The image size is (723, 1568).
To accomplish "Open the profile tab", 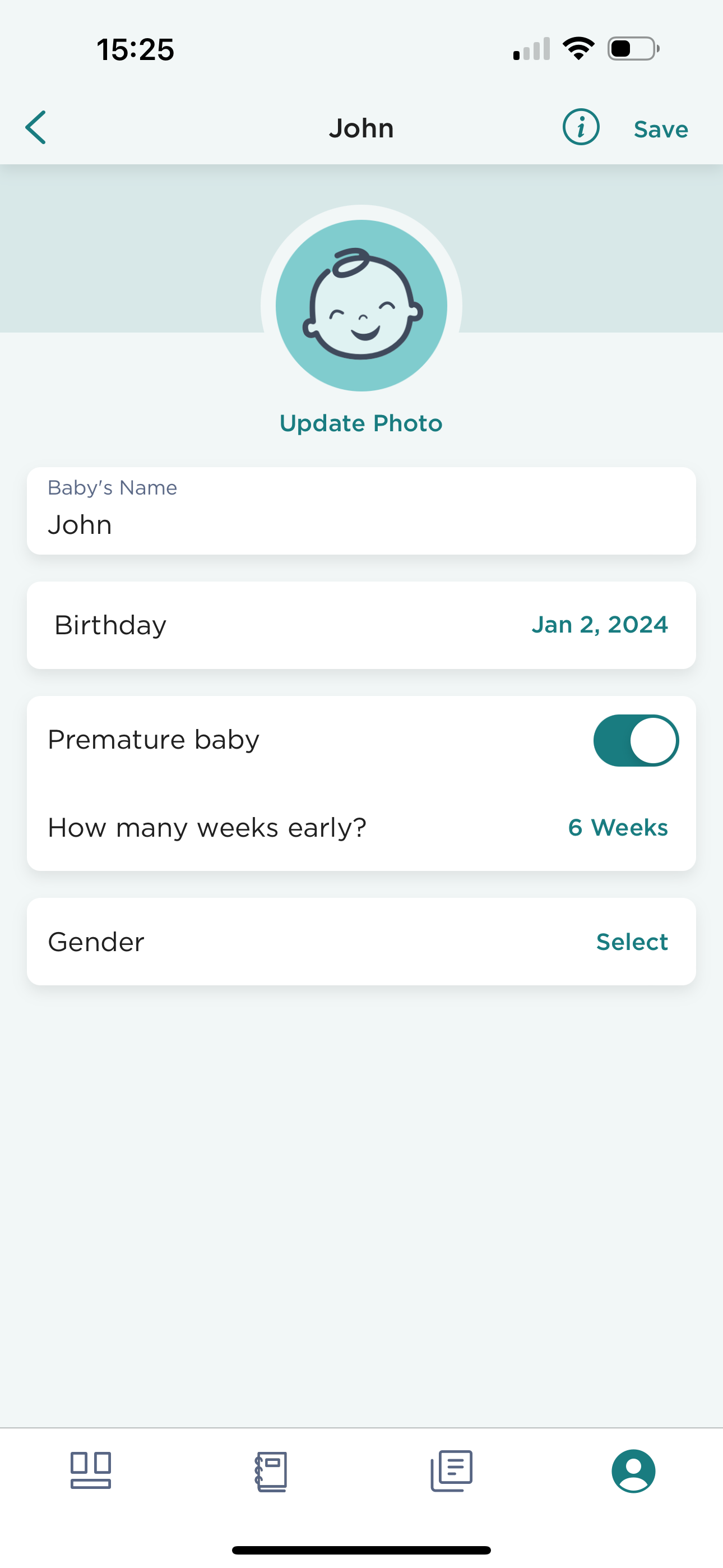I will click(633, 1470).
